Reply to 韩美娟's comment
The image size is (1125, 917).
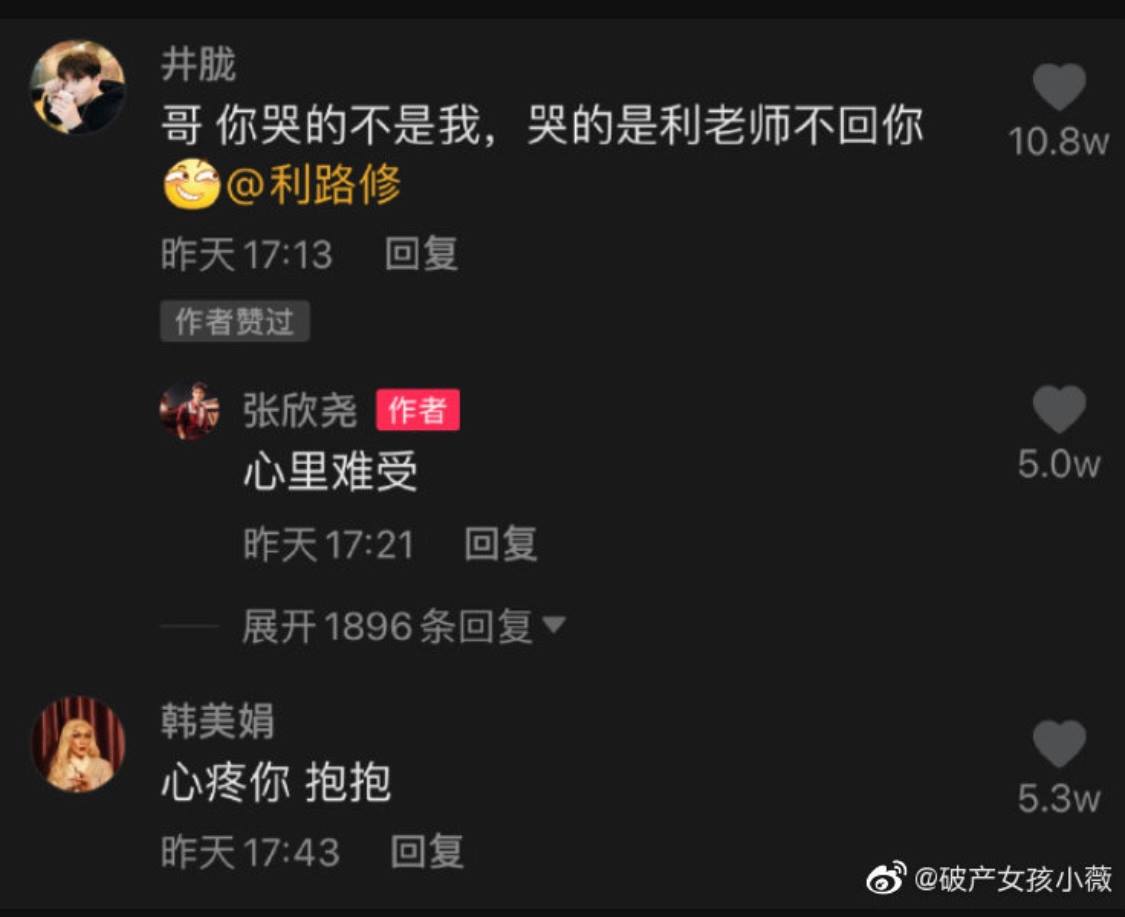(426, 852)
